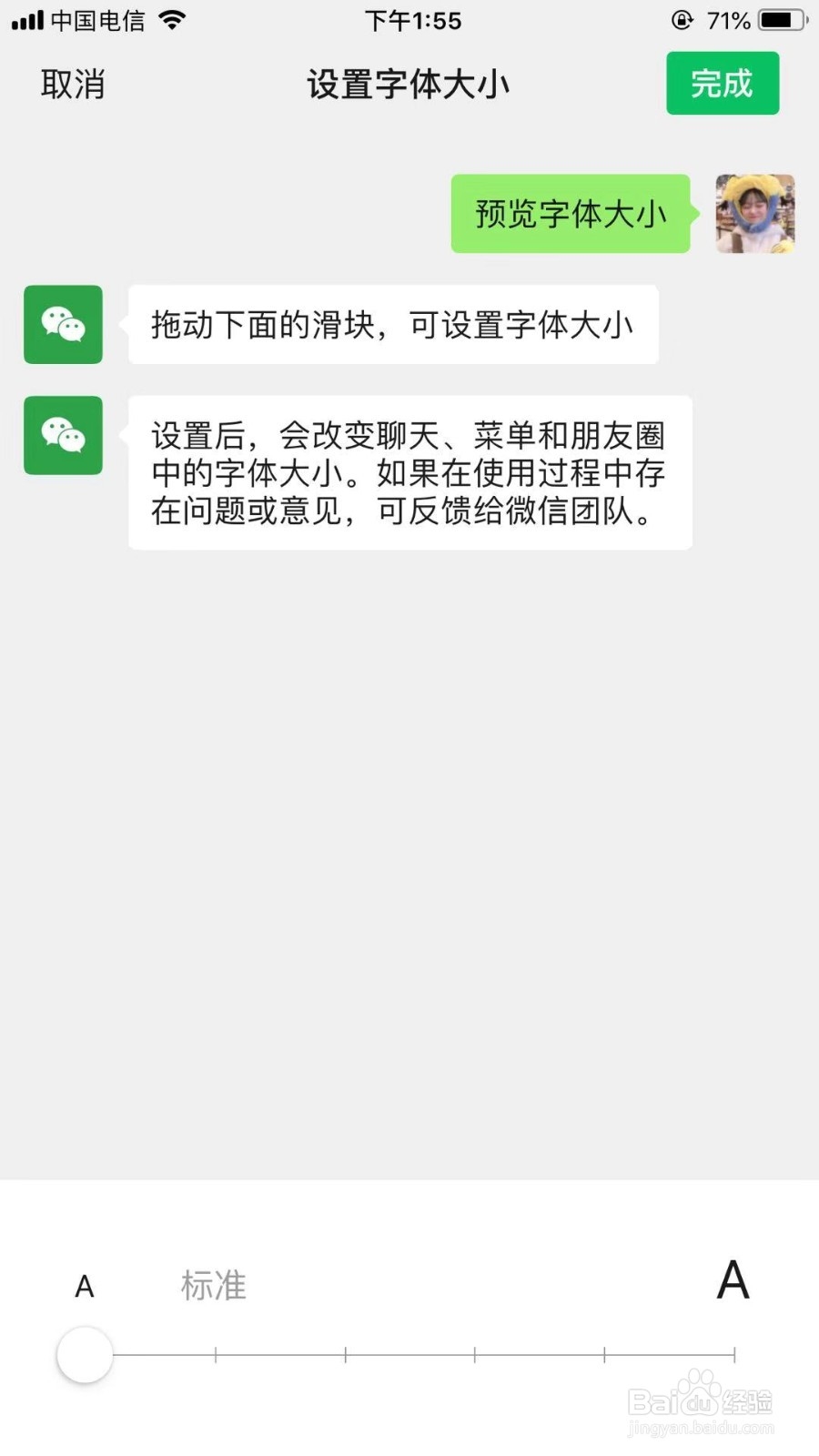Viewport: 819px width, 1456px height.
Task: Tap the 中国电信 carrier label
Action: click(100, 20)
